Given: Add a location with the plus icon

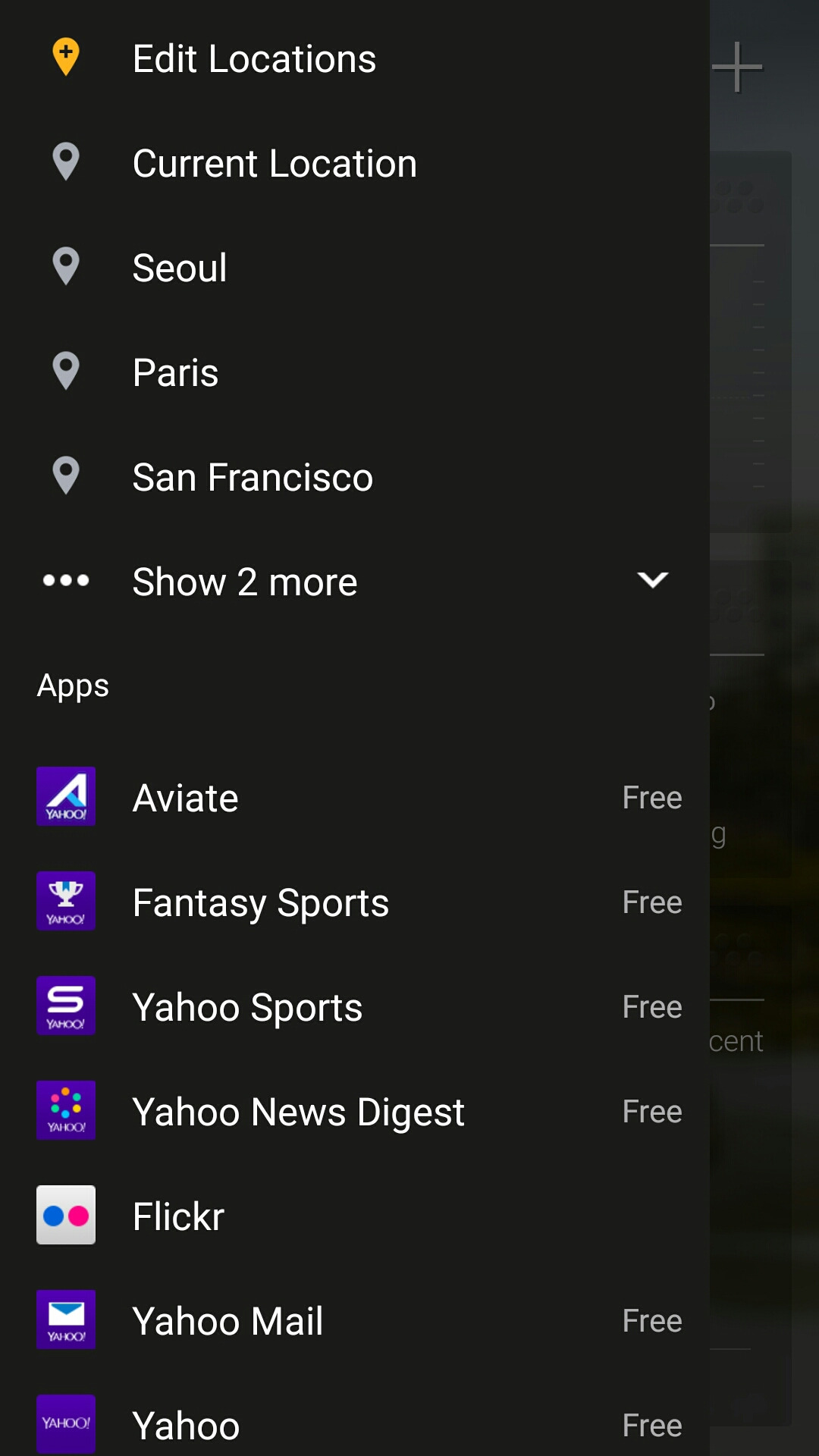Looking at the screenshot, I should tap(737, 67).
